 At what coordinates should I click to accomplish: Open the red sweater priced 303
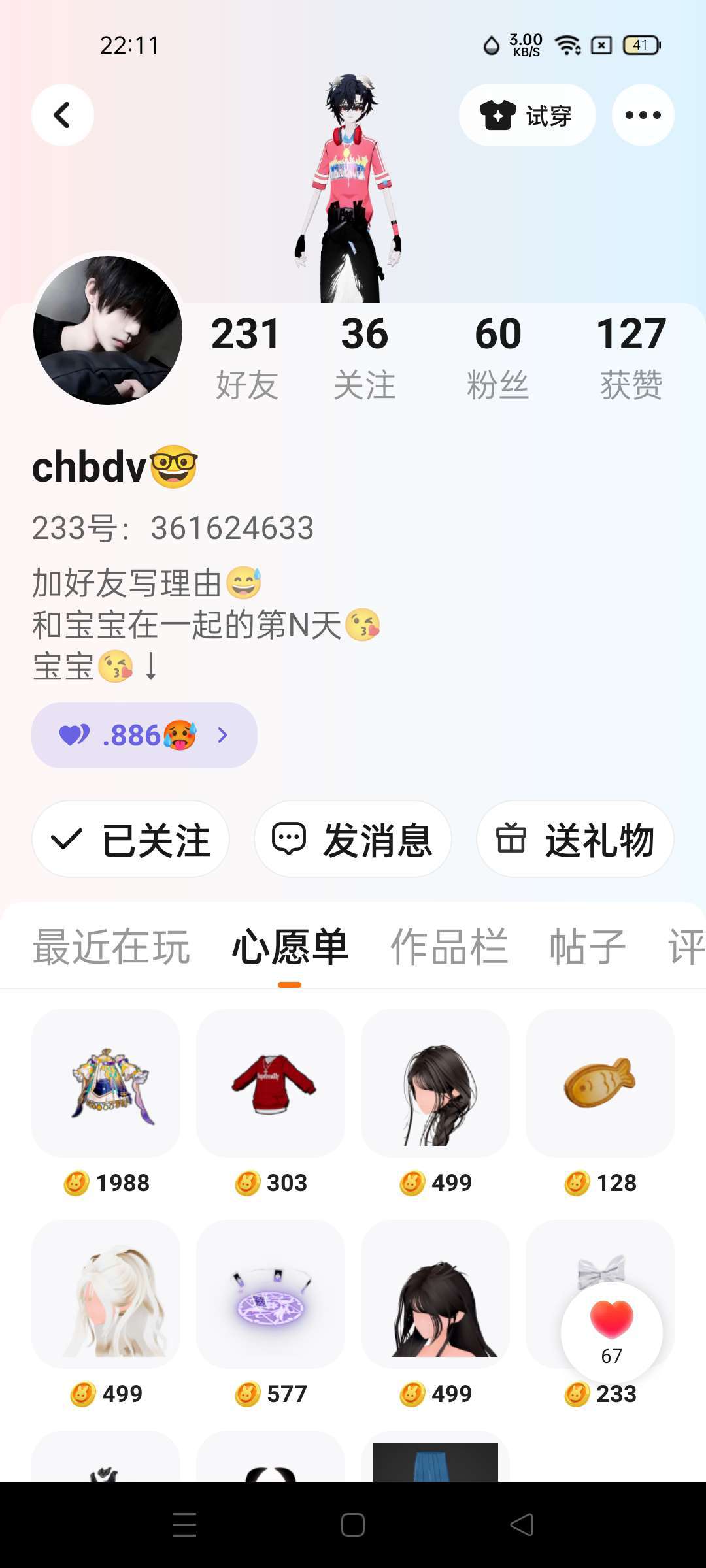(x=271, y=1085)
